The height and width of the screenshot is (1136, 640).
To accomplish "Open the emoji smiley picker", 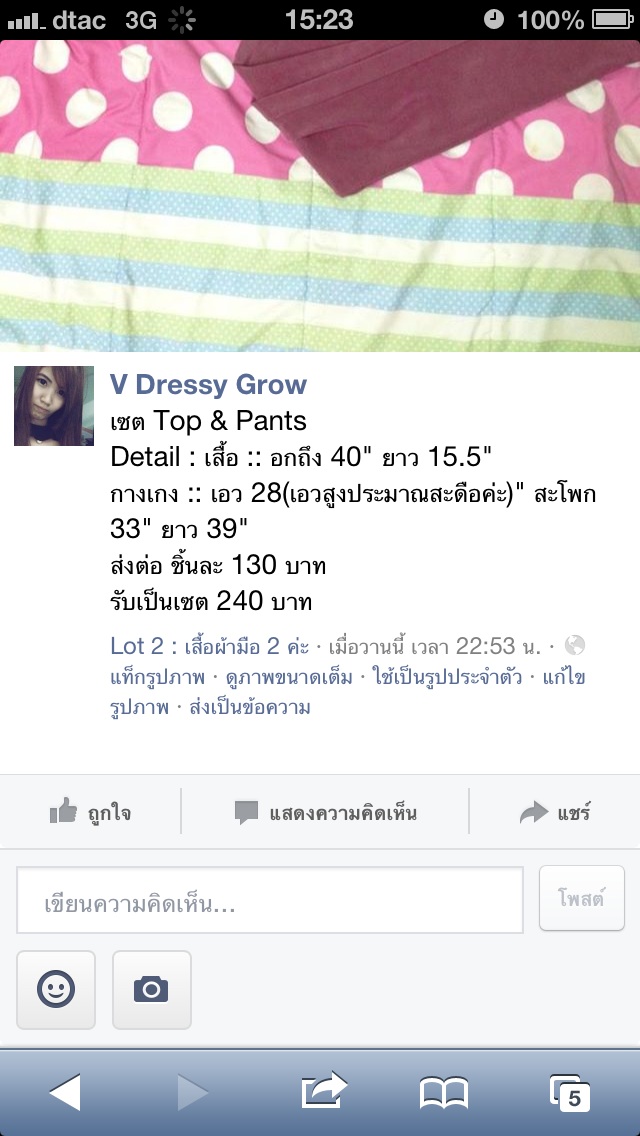I will click(x=56, y=989).
